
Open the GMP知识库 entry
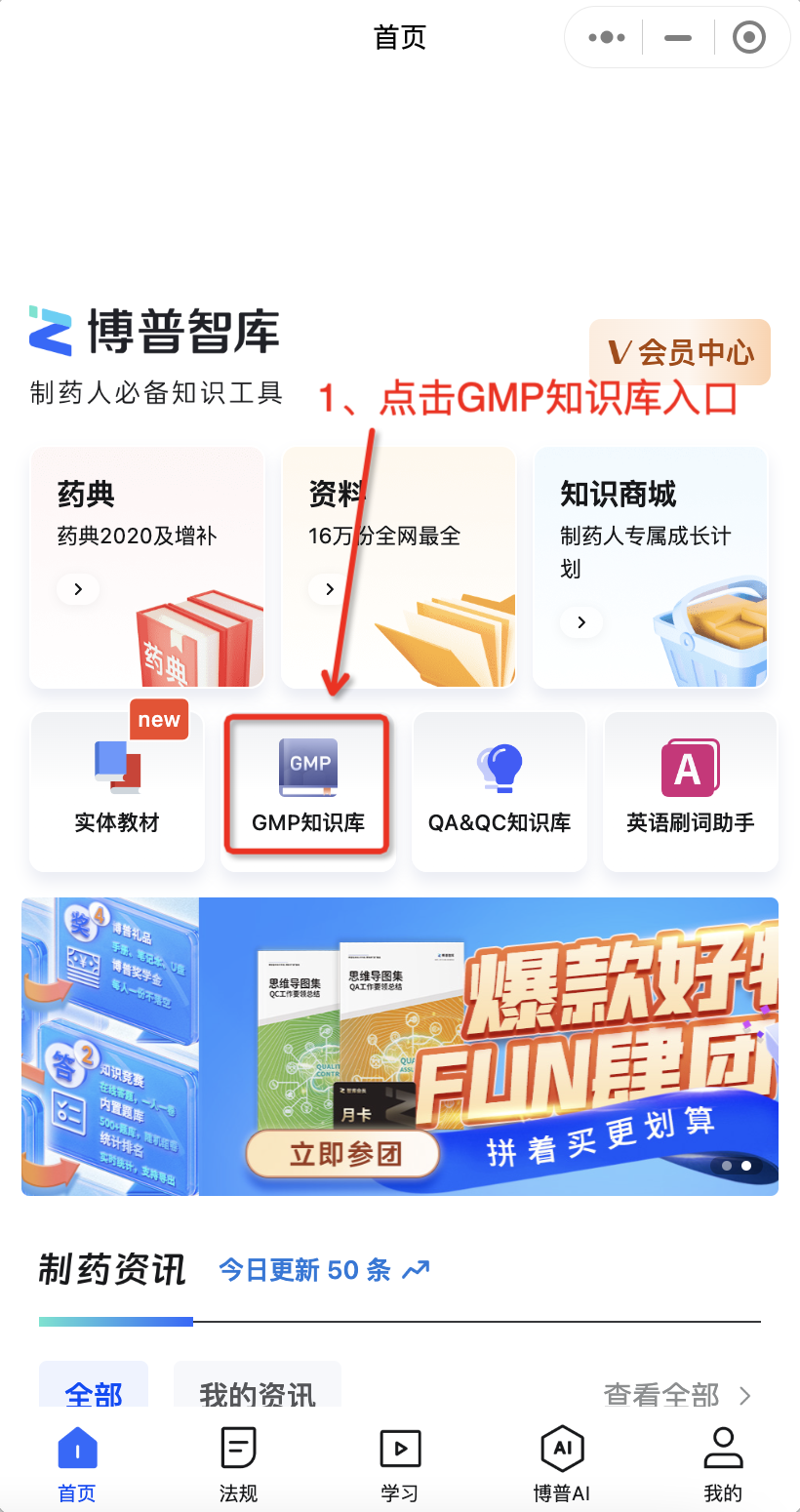(308, 790)
